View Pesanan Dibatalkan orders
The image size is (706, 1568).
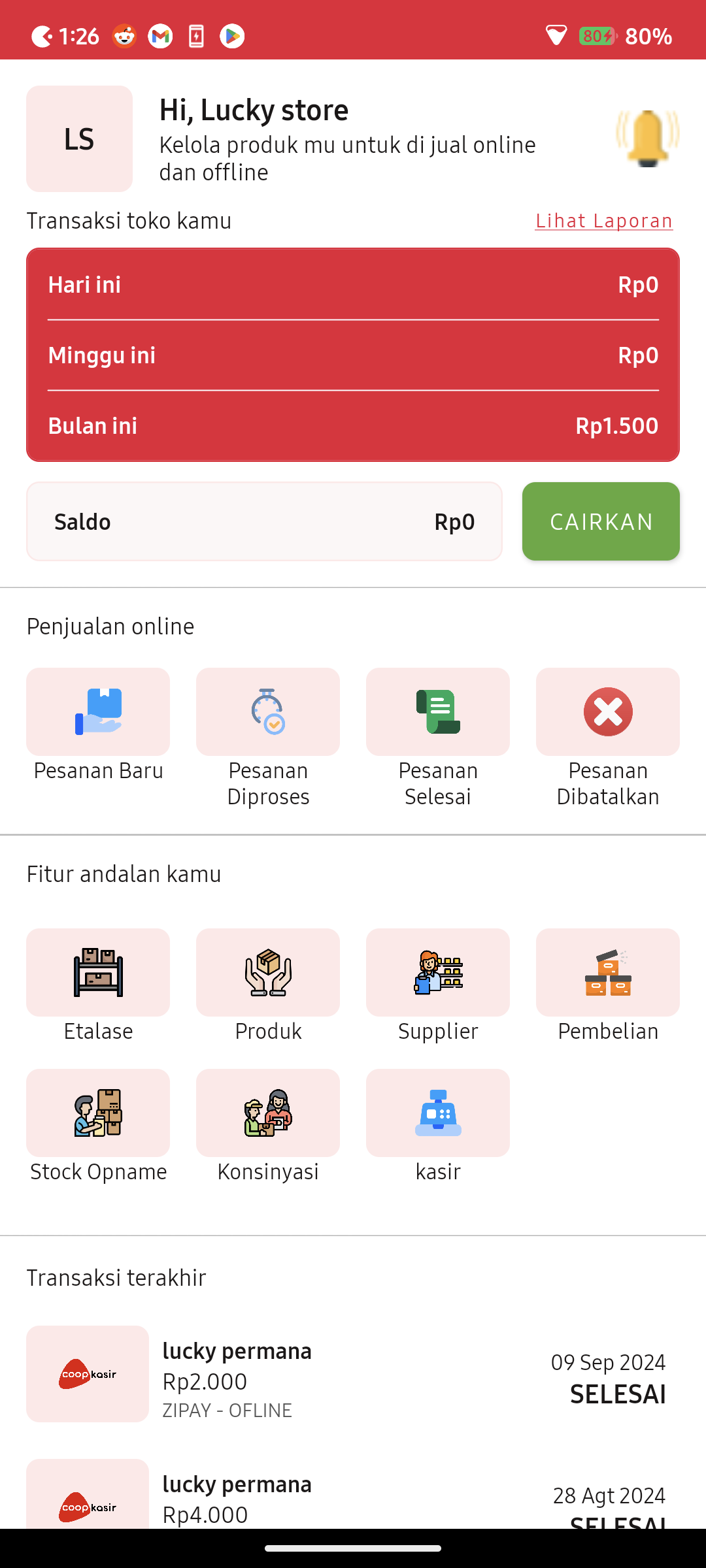coord(608,712)
